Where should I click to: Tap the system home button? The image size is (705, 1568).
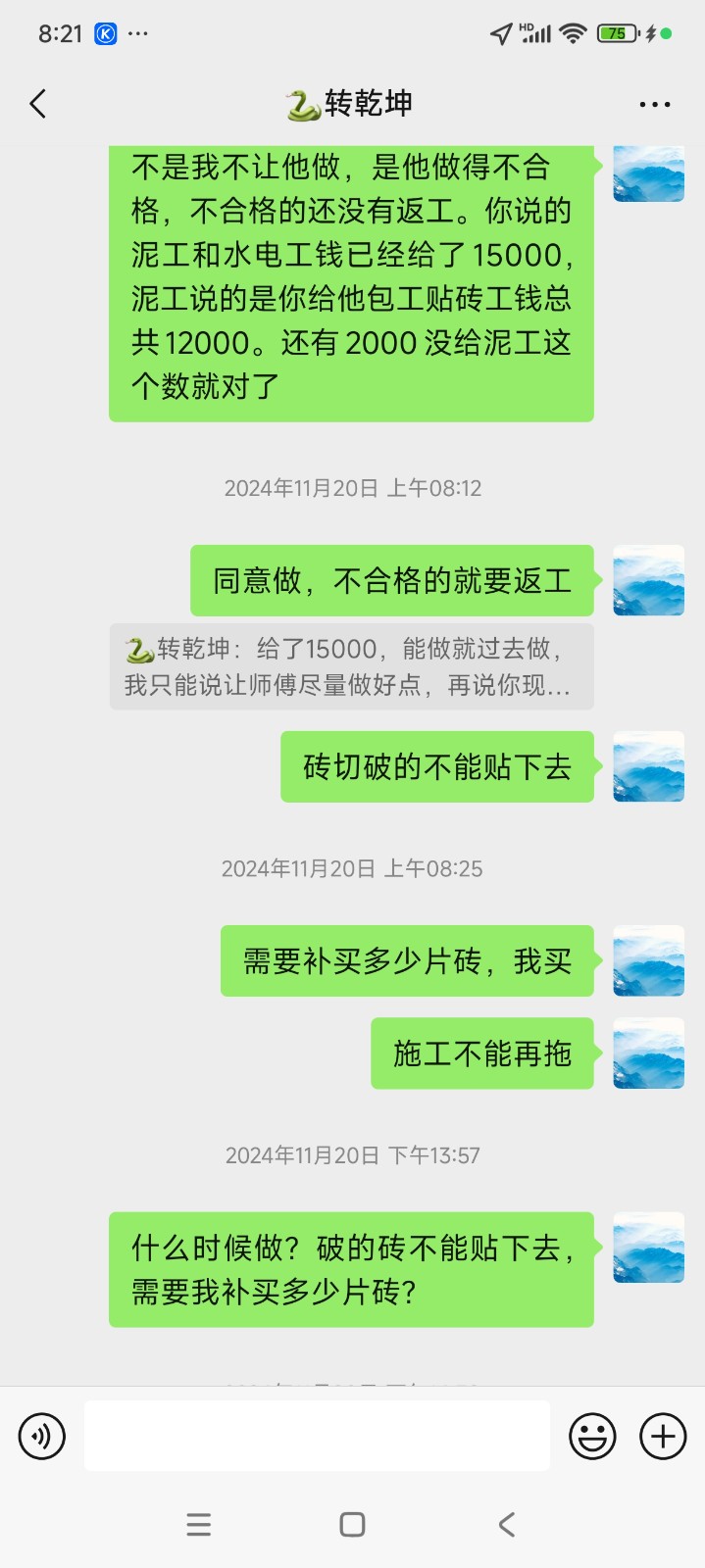(352, 1524)
